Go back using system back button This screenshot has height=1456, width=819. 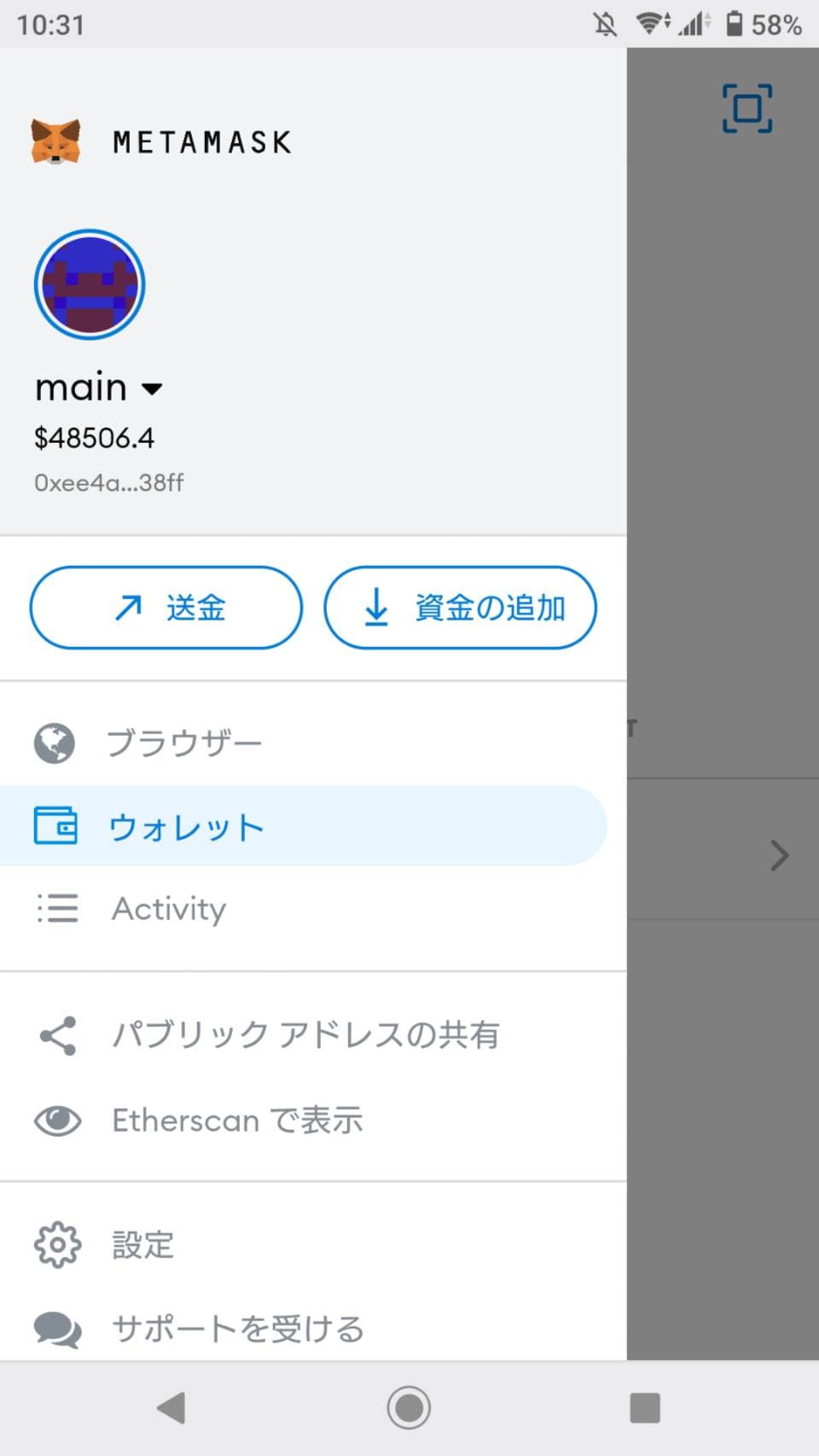click(x=171, y=1408)
